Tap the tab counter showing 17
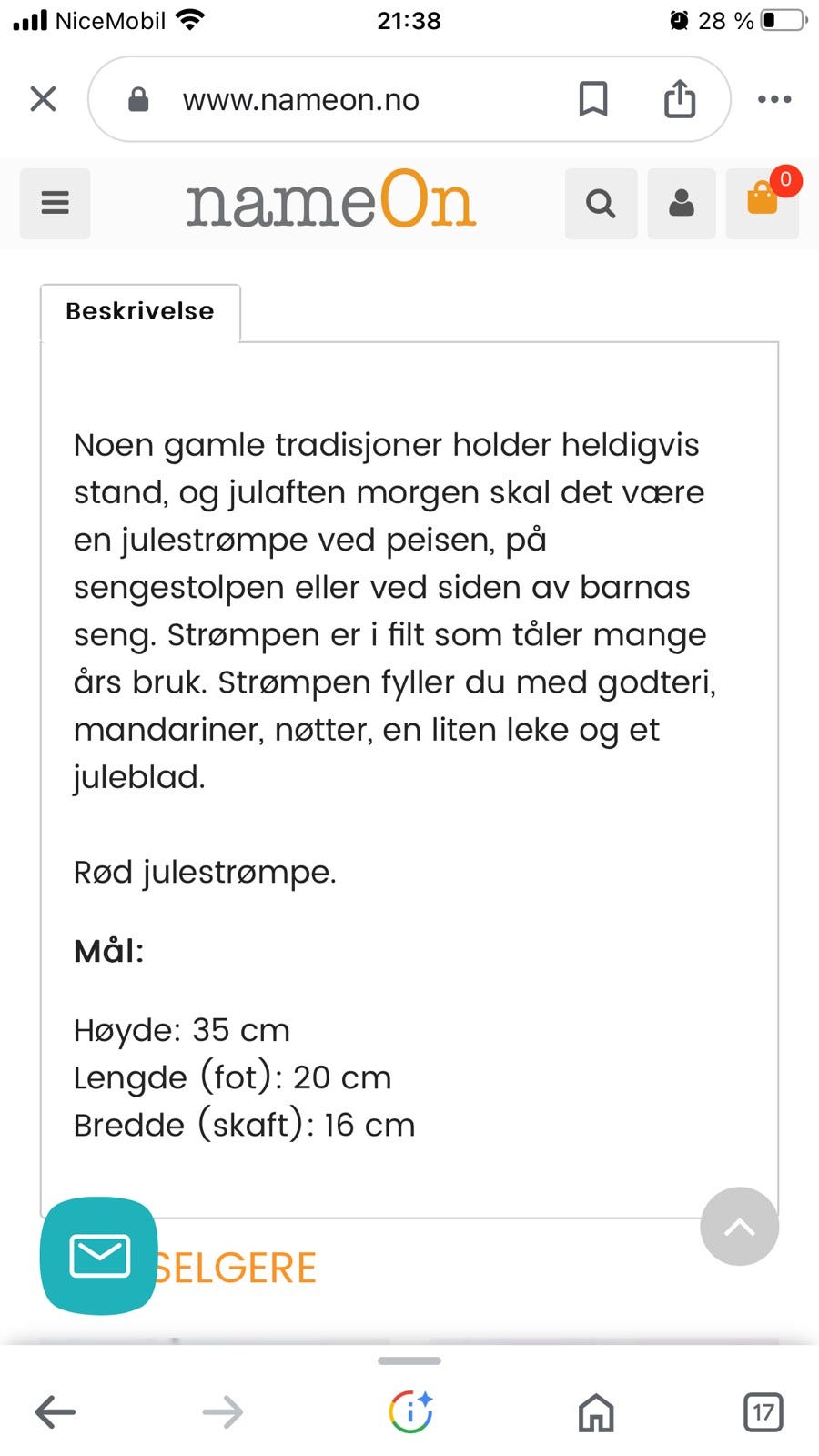This screenshot has height=1456, width=819. 763,1411
